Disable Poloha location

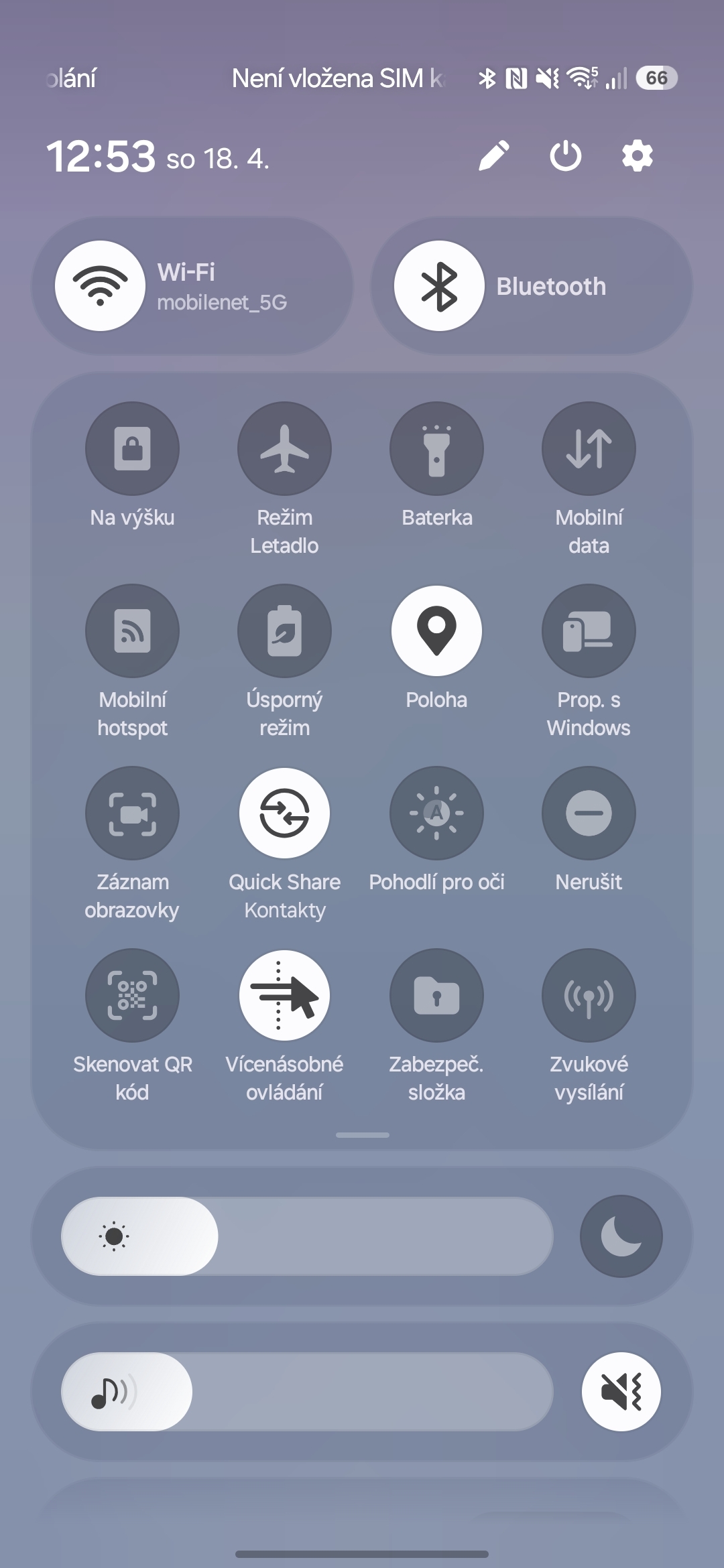[436, 631]
